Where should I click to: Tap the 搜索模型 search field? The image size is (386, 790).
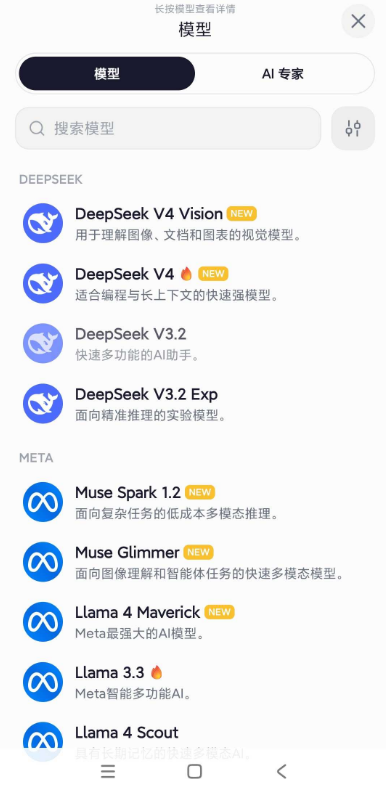168,128
